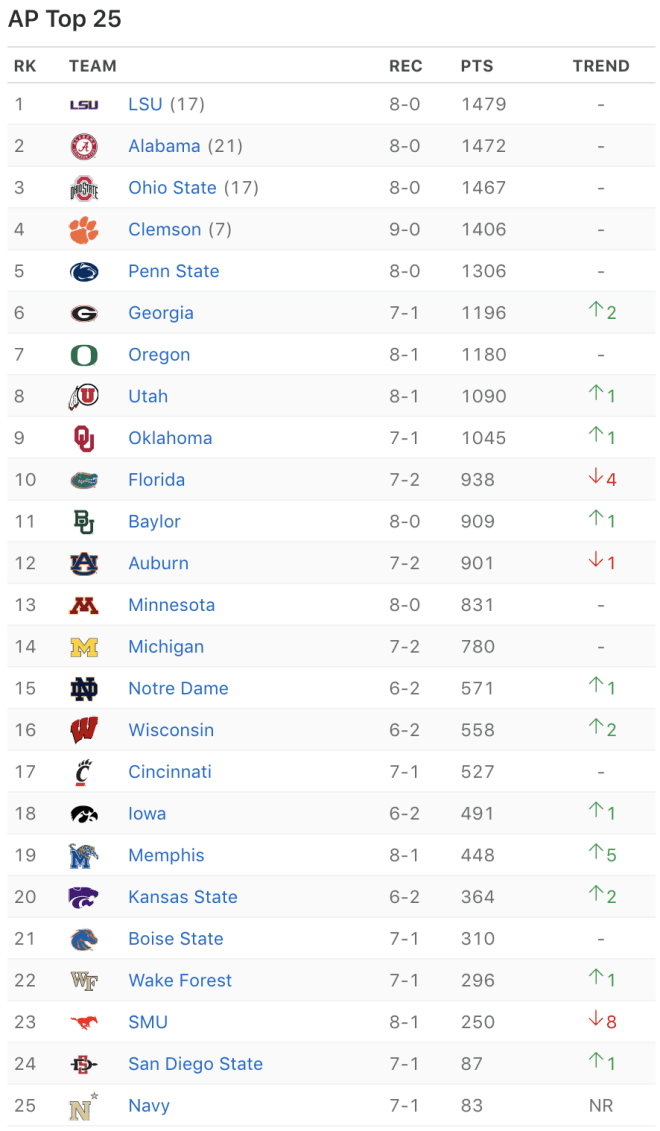Tap the San Diego State link
The width and height of the screenshot is (660, 1131).
tap(195, 1065)
